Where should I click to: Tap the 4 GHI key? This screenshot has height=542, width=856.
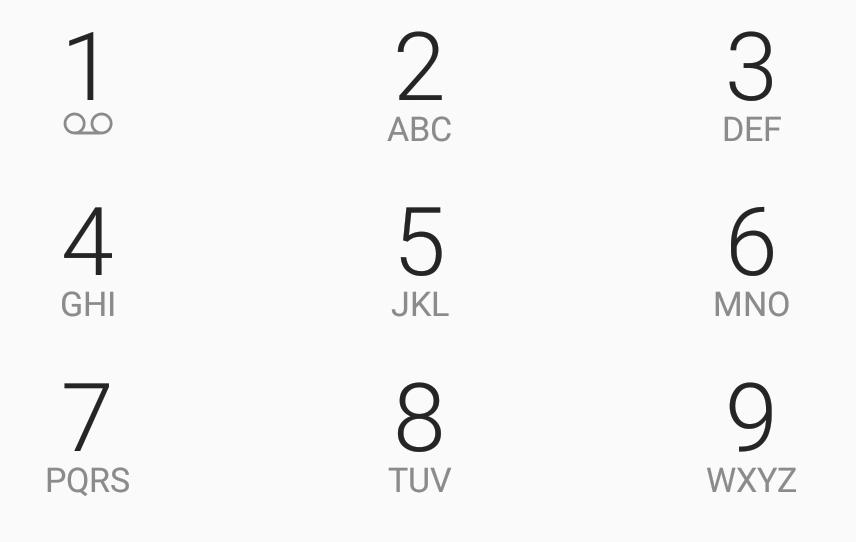(x=88, y=260)
